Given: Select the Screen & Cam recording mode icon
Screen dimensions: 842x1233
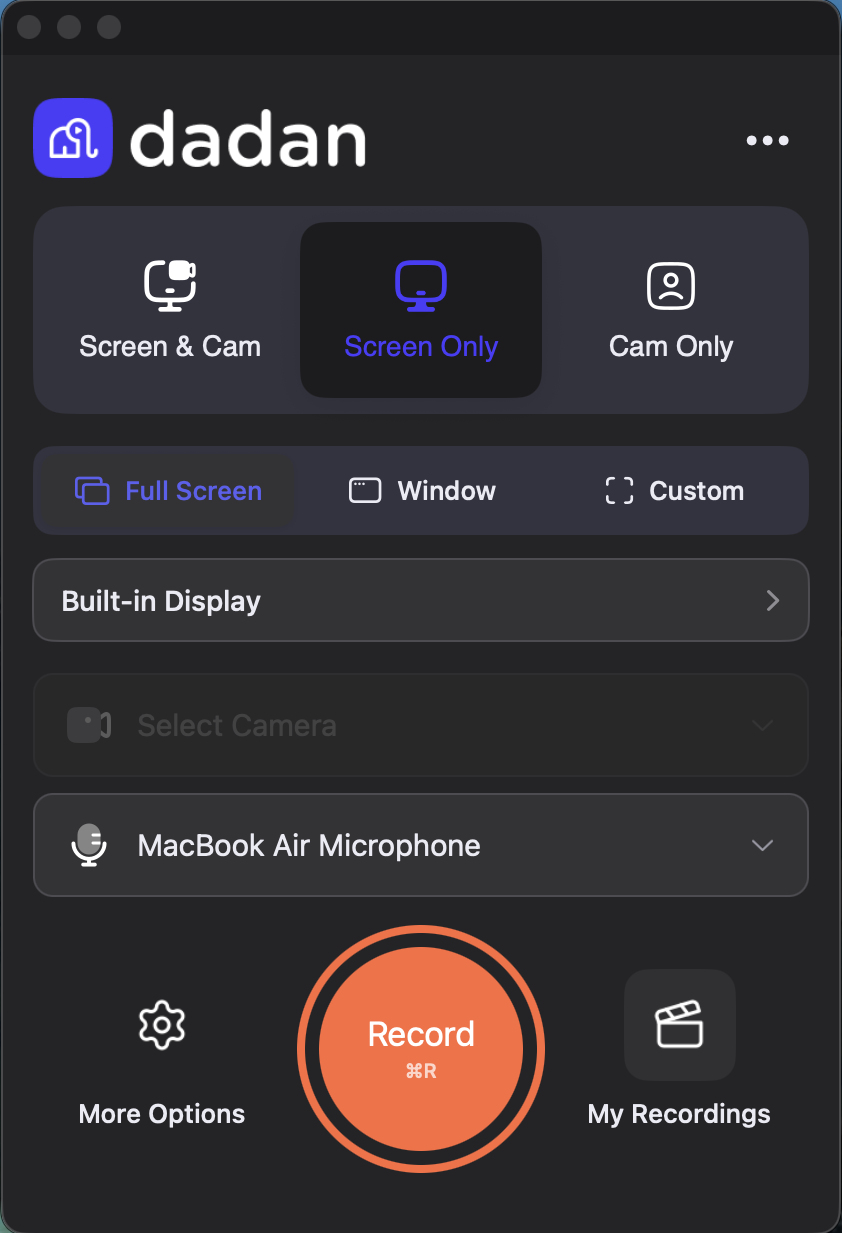Looking at the screenshot, I should (x=169, y=284).
